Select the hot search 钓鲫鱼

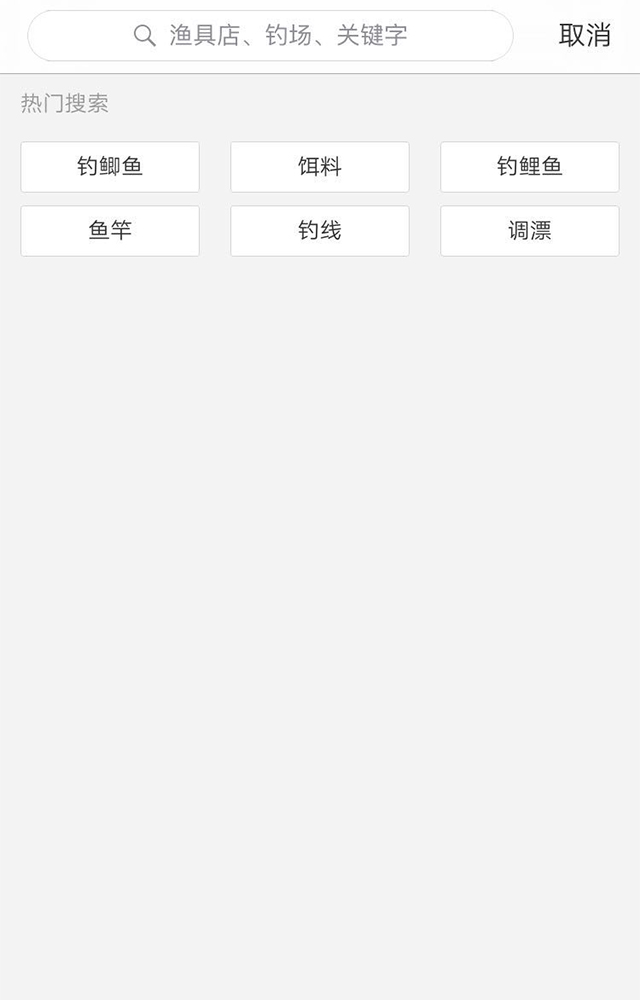110,167
